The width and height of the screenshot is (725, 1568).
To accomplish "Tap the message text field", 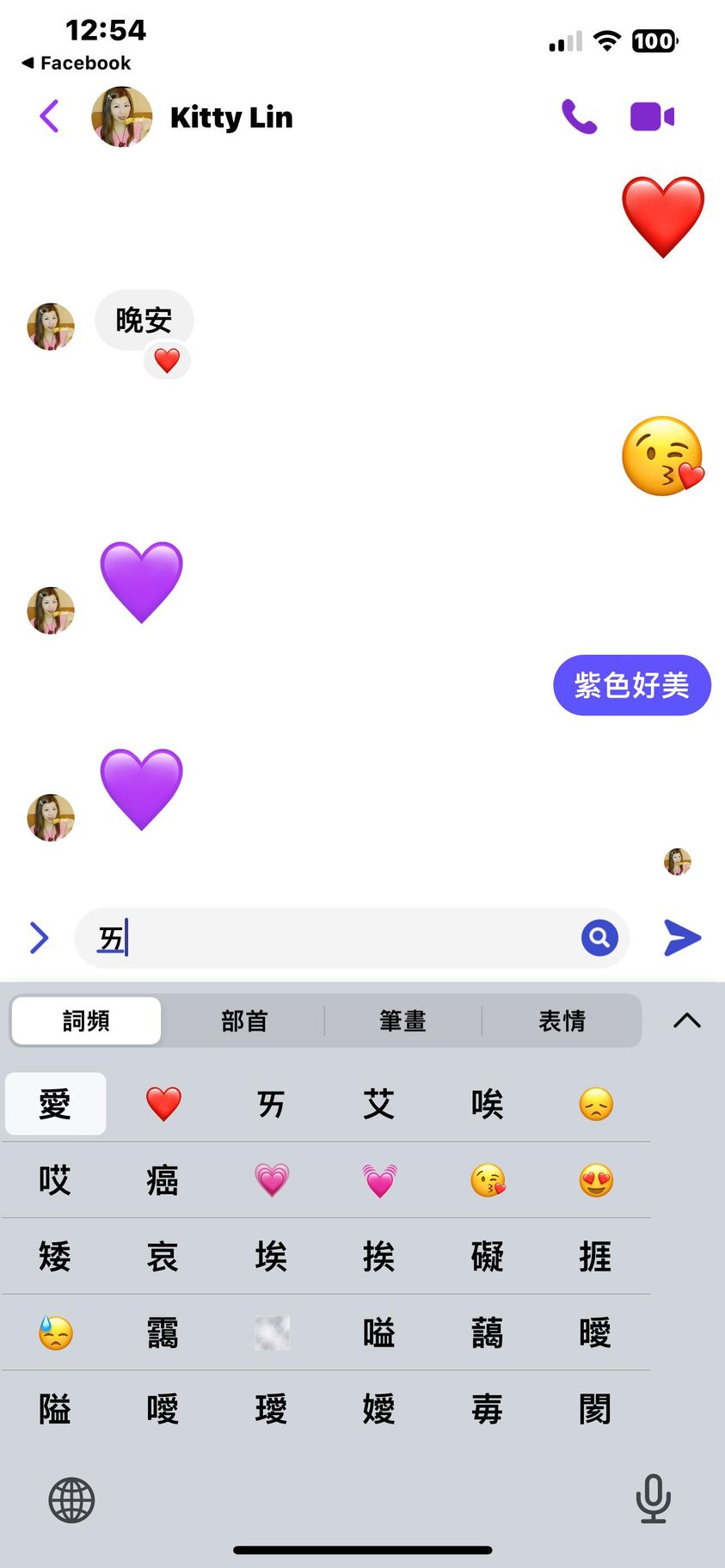I will click(344, 938).
